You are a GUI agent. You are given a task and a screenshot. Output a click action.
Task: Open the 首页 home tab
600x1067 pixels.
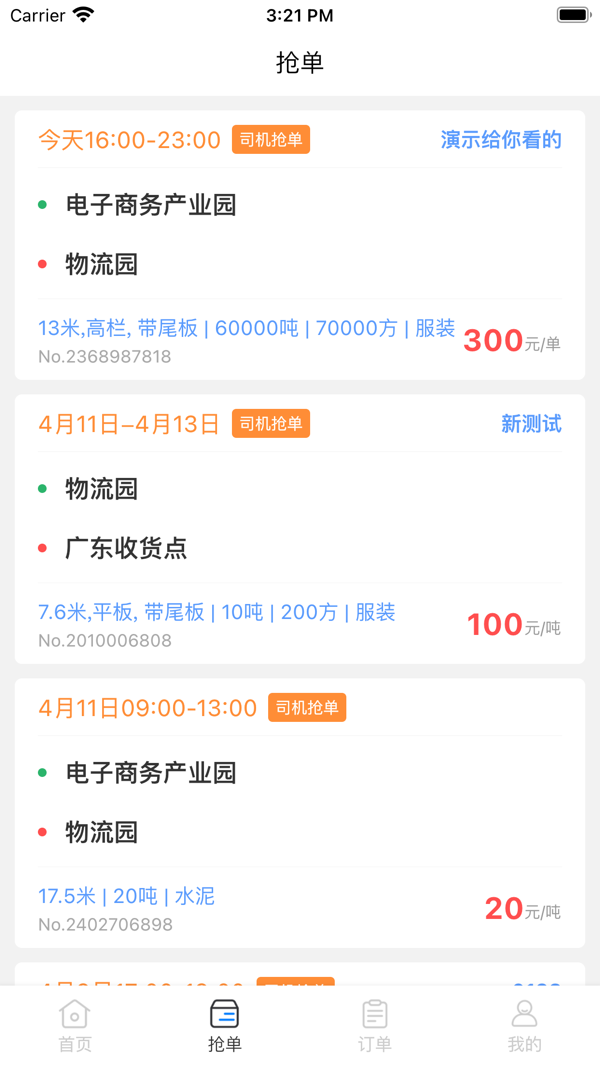click(x=75, y=1026)
